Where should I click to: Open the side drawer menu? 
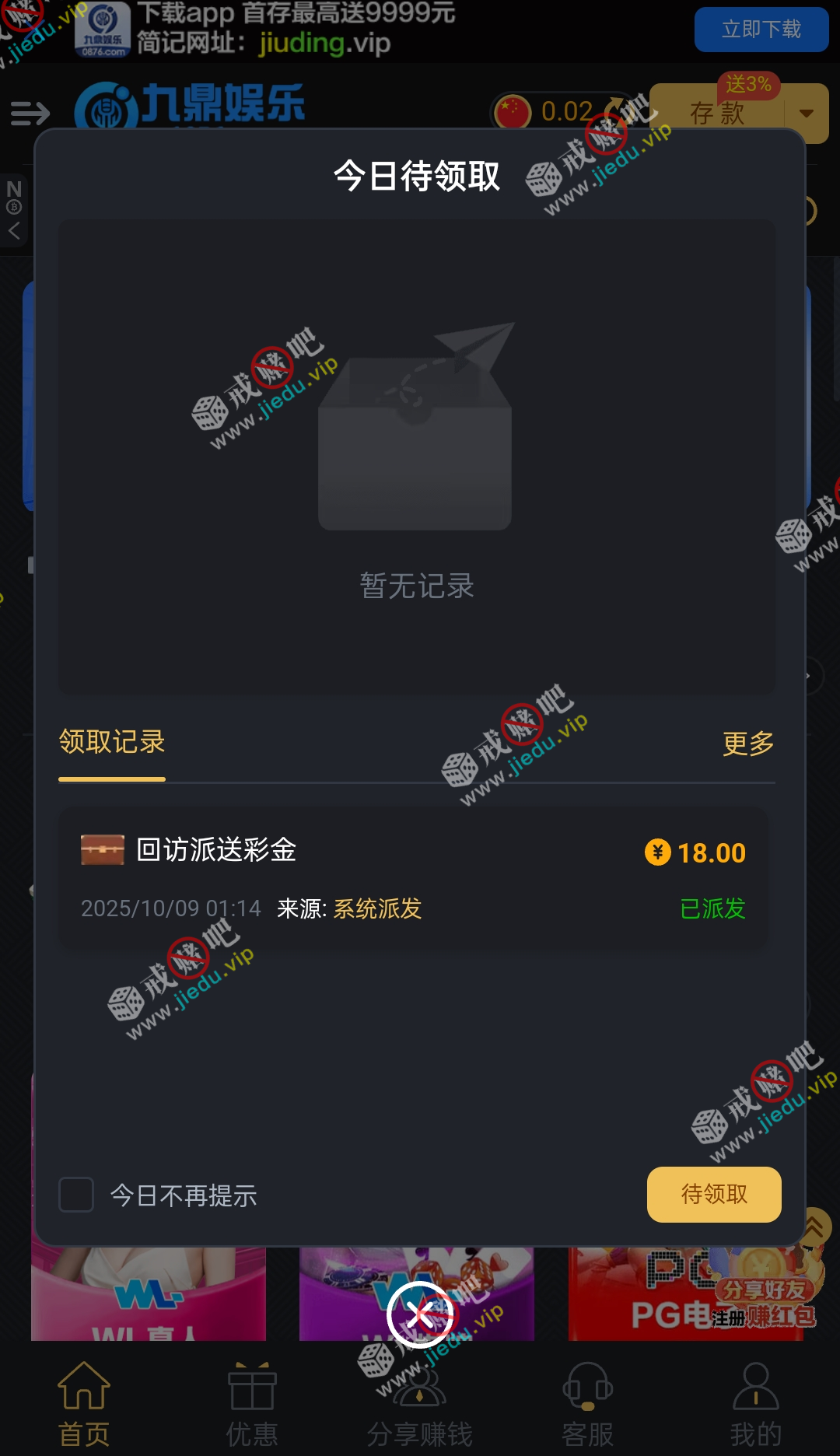coord(30,114)
